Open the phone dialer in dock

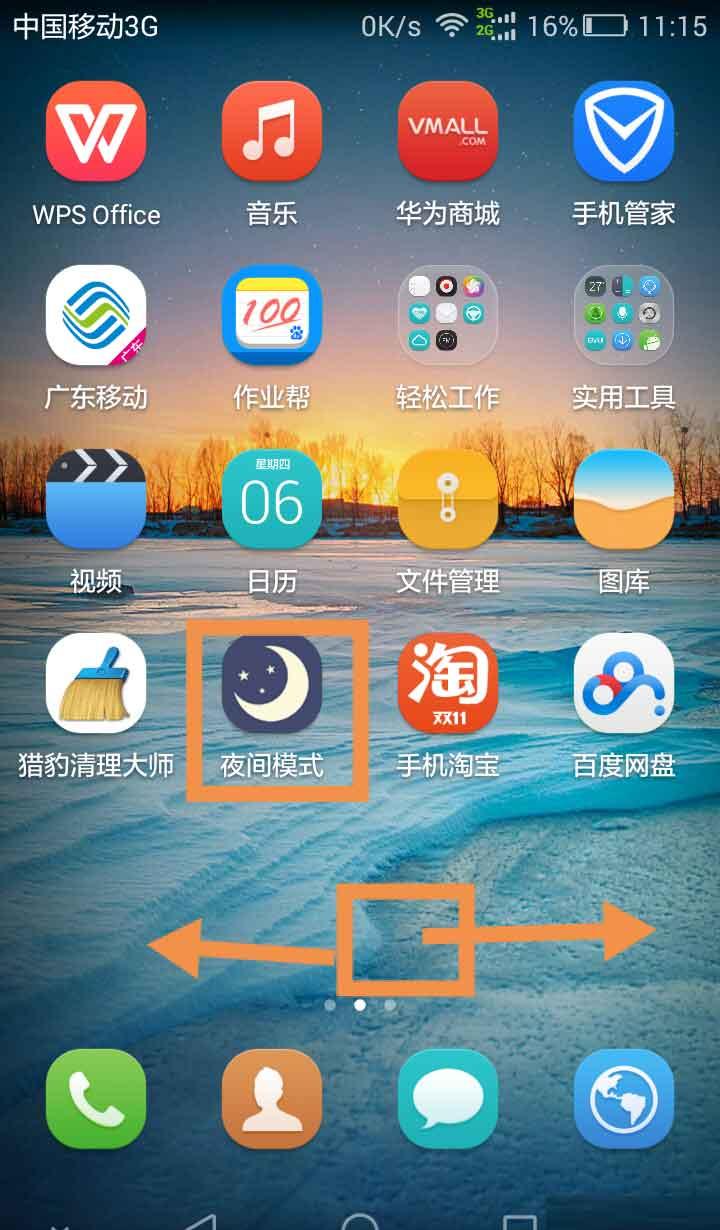96,1099
